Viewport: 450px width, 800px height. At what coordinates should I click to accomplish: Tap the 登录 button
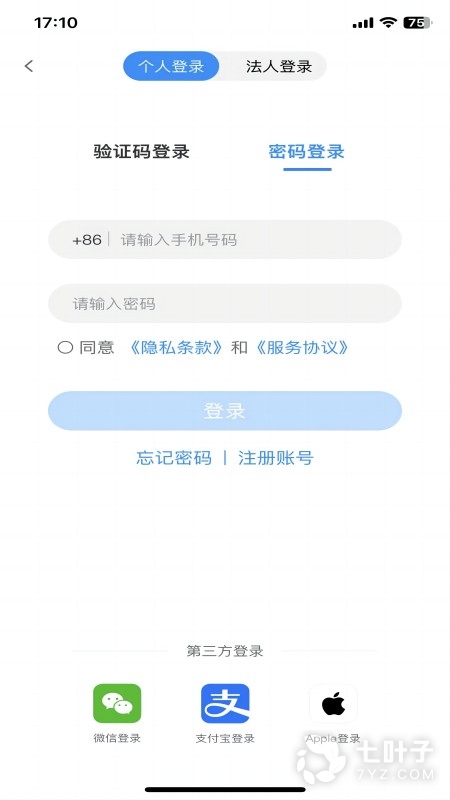point(224,411)
